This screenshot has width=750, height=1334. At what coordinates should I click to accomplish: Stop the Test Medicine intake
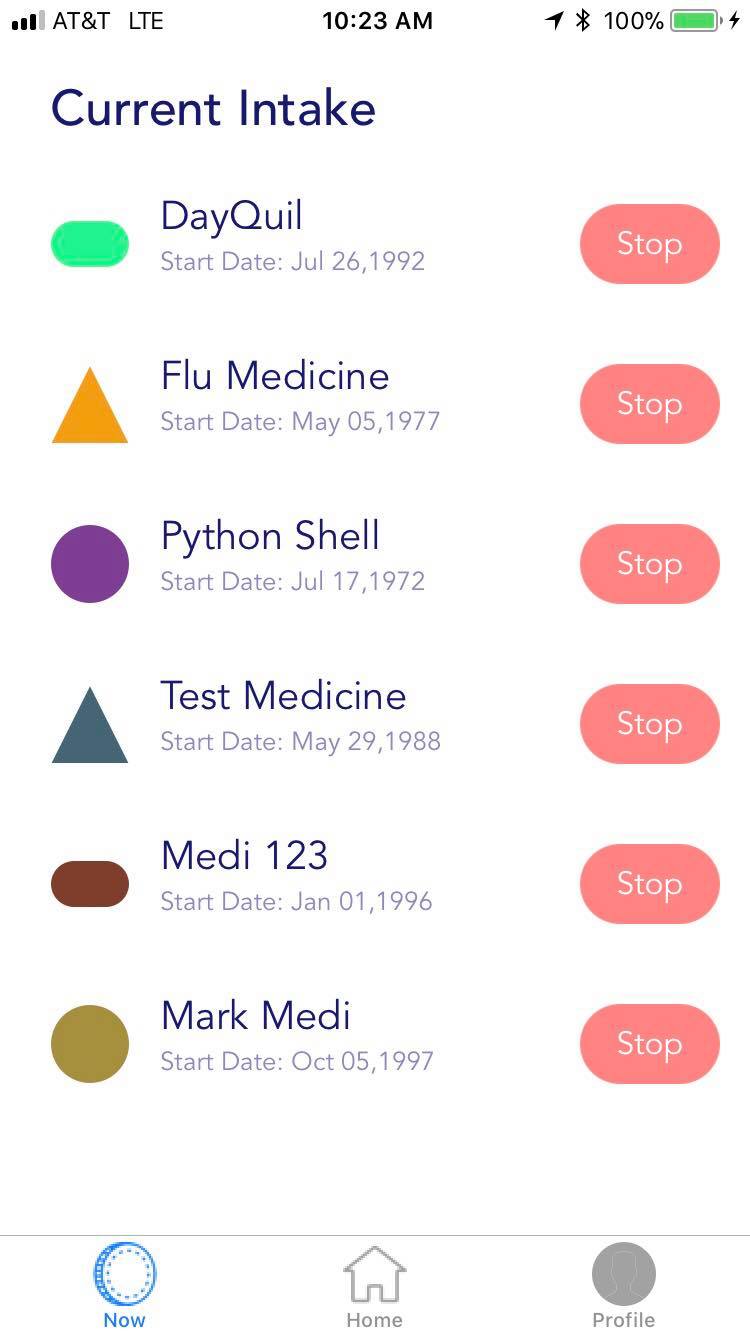(x=649, y=724)
